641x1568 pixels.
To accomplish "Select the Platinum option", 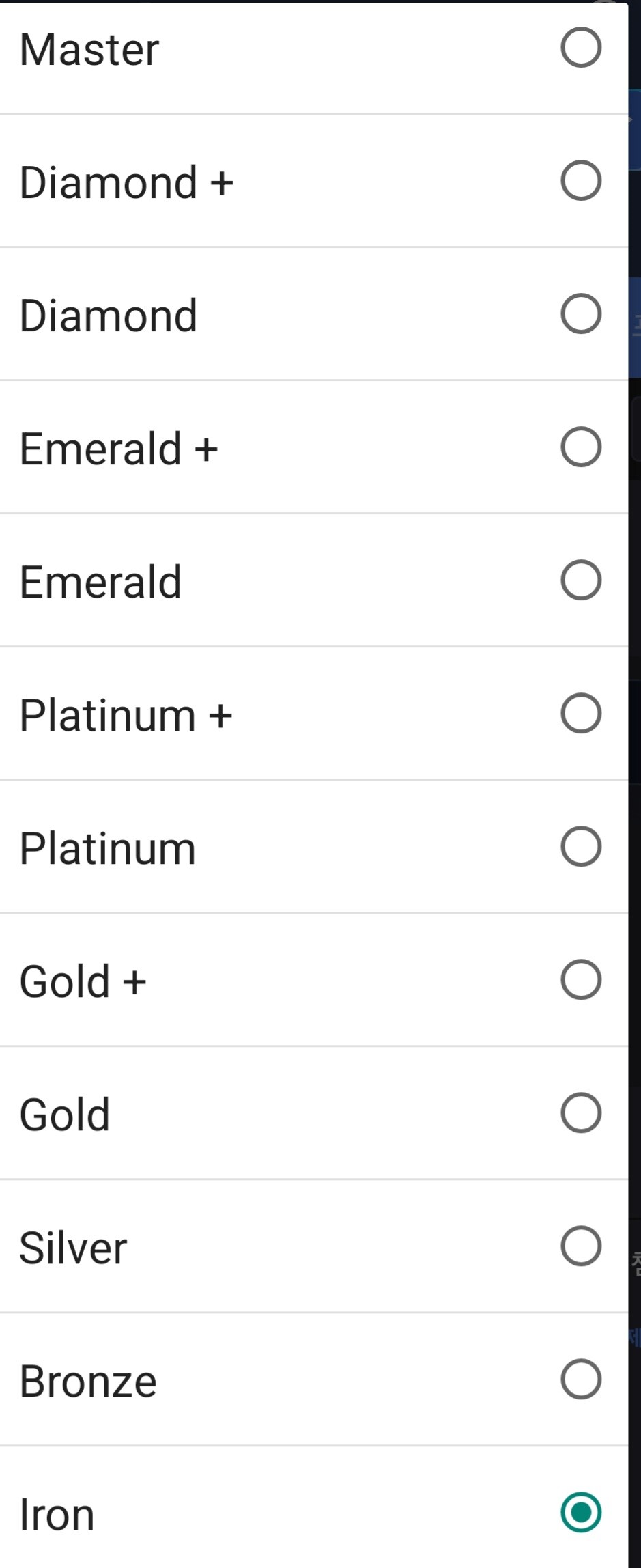I will tap(580, 847).
